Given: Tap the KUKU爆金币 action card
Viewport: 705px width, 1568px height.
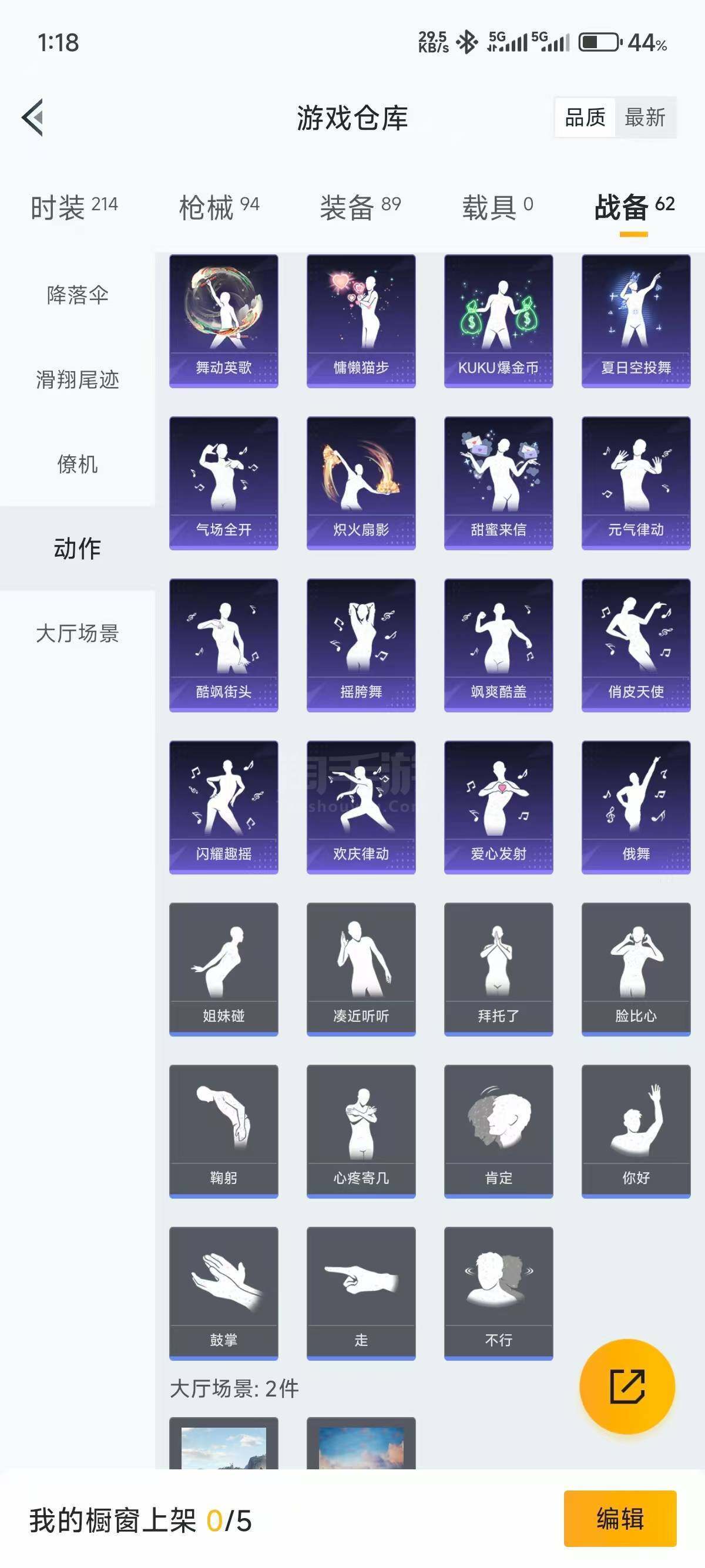Looking at the screenshot, I should point(499,321).
